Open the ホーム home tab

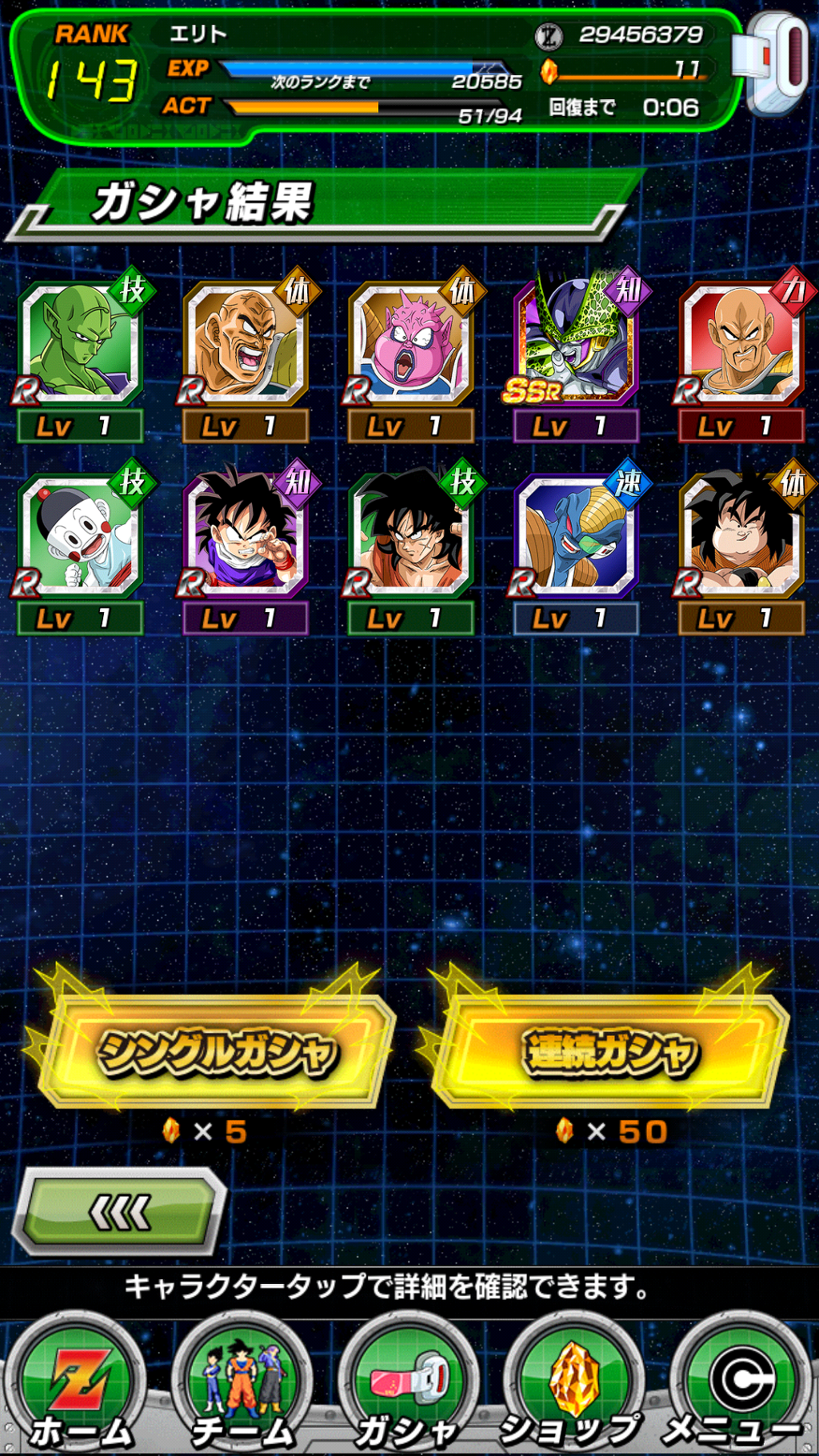tap(80, 1388)
